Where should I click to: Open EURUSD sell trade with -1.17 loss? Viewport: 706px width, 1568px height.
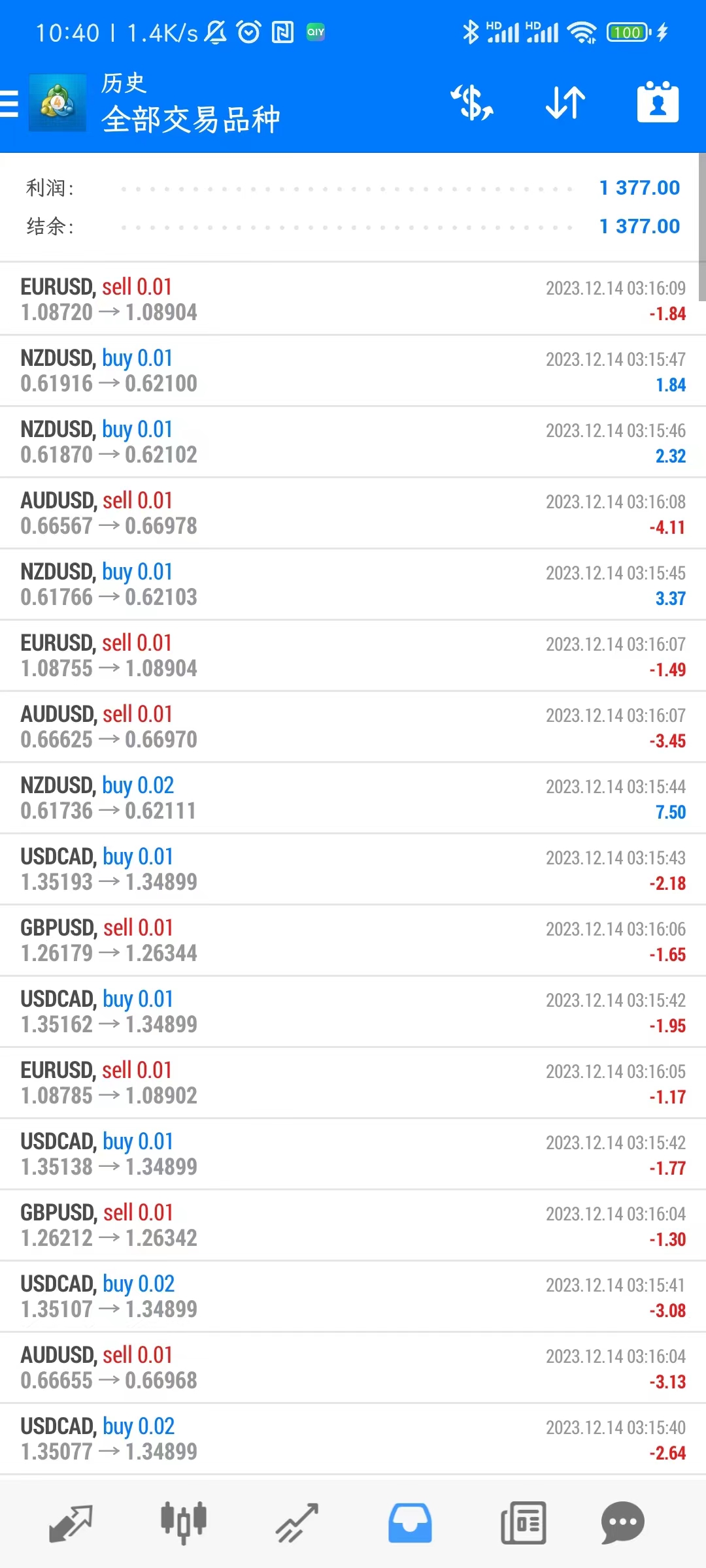pyautogui.click(x=353, y=1083)
